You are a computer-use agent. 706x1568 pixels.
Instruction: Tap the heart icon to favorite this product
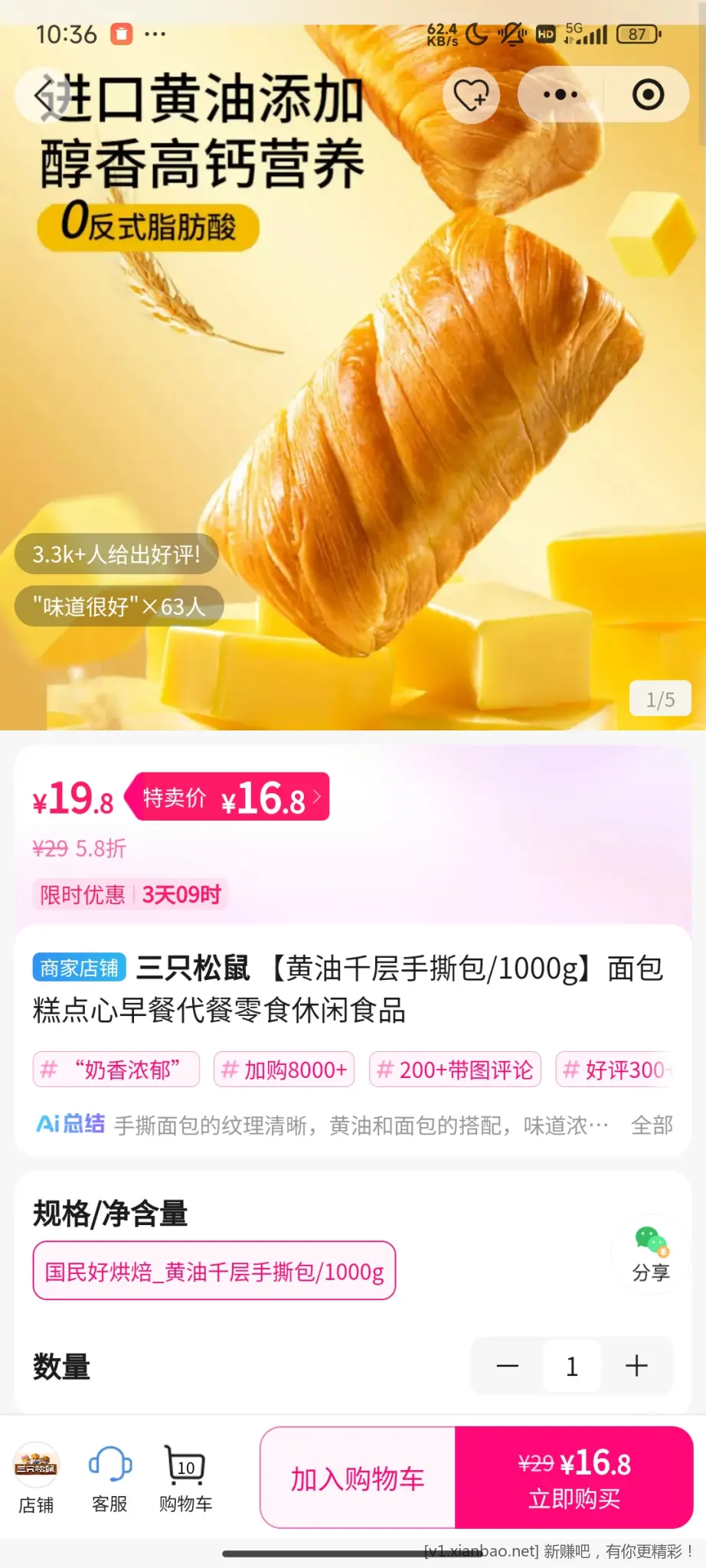tap(471, 95)
